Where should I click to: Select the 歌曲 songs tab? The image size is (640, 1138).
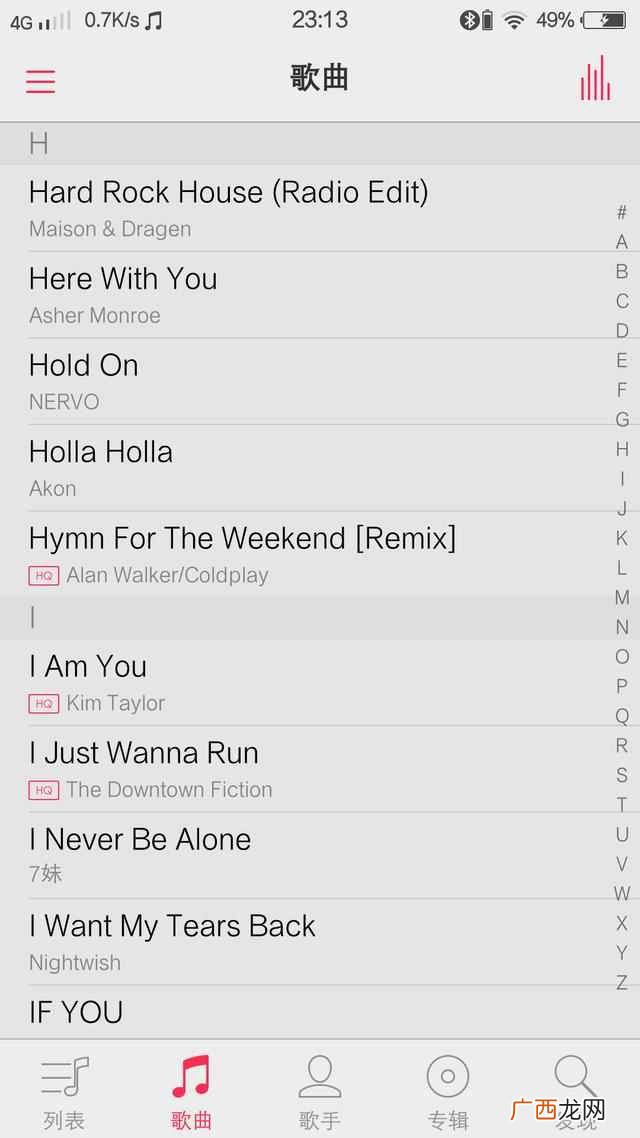click(192, 1091)
